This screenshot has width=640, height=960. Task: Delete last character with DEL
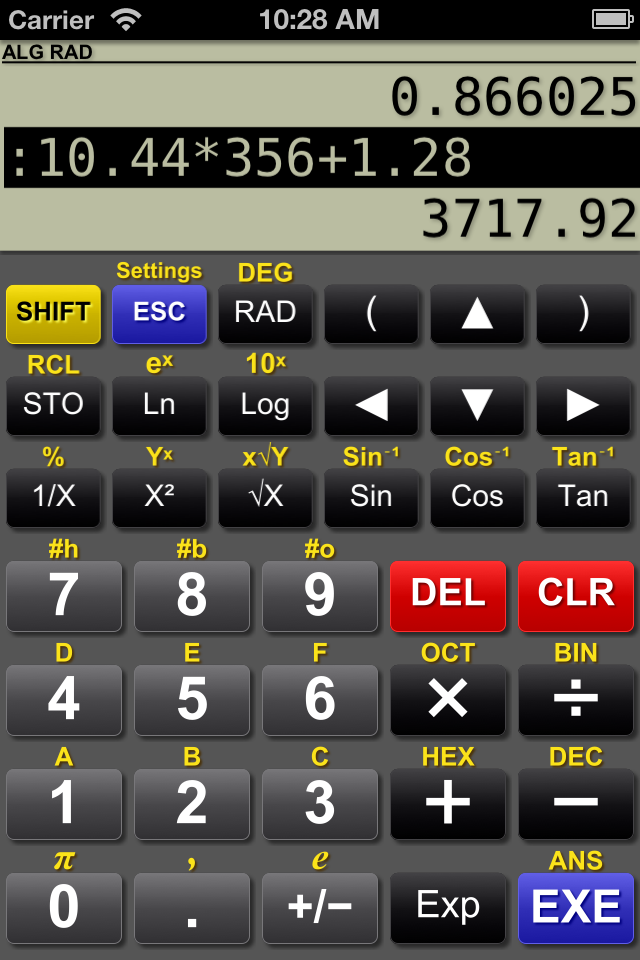[448, 594]
